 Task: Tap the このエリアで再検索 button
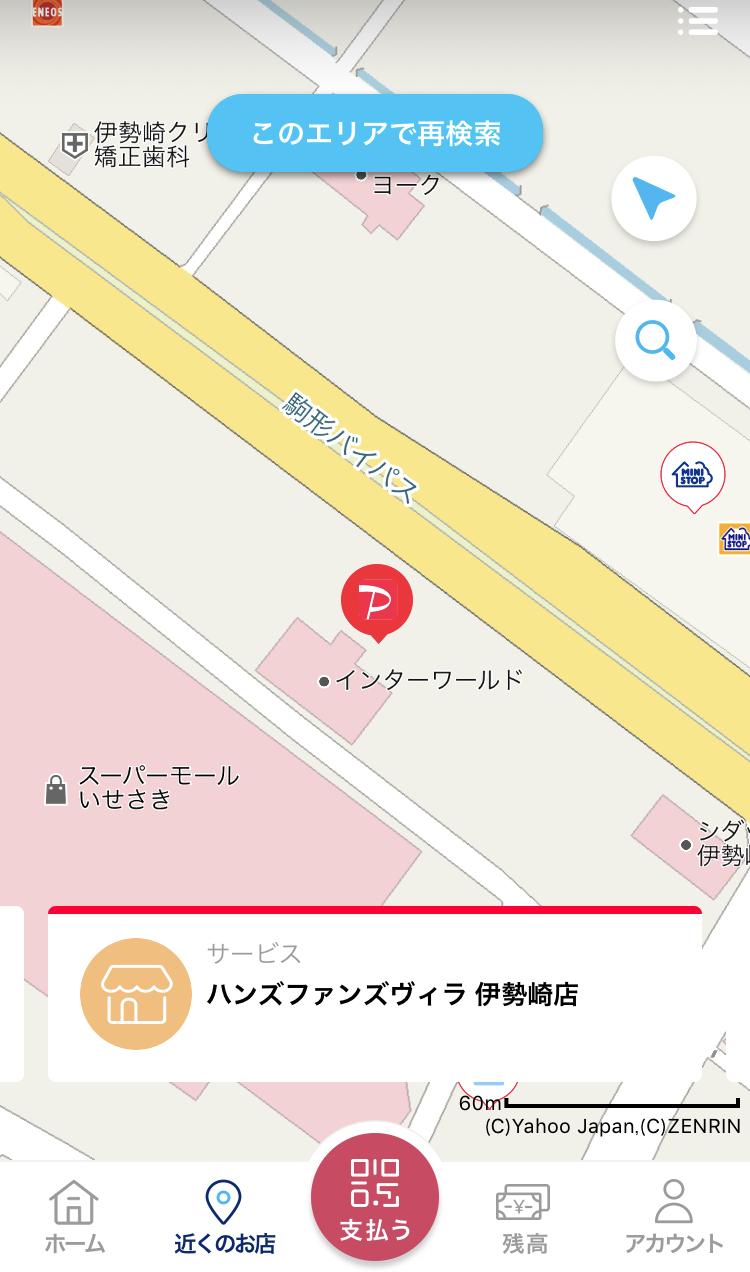click(x=375, y=134)
